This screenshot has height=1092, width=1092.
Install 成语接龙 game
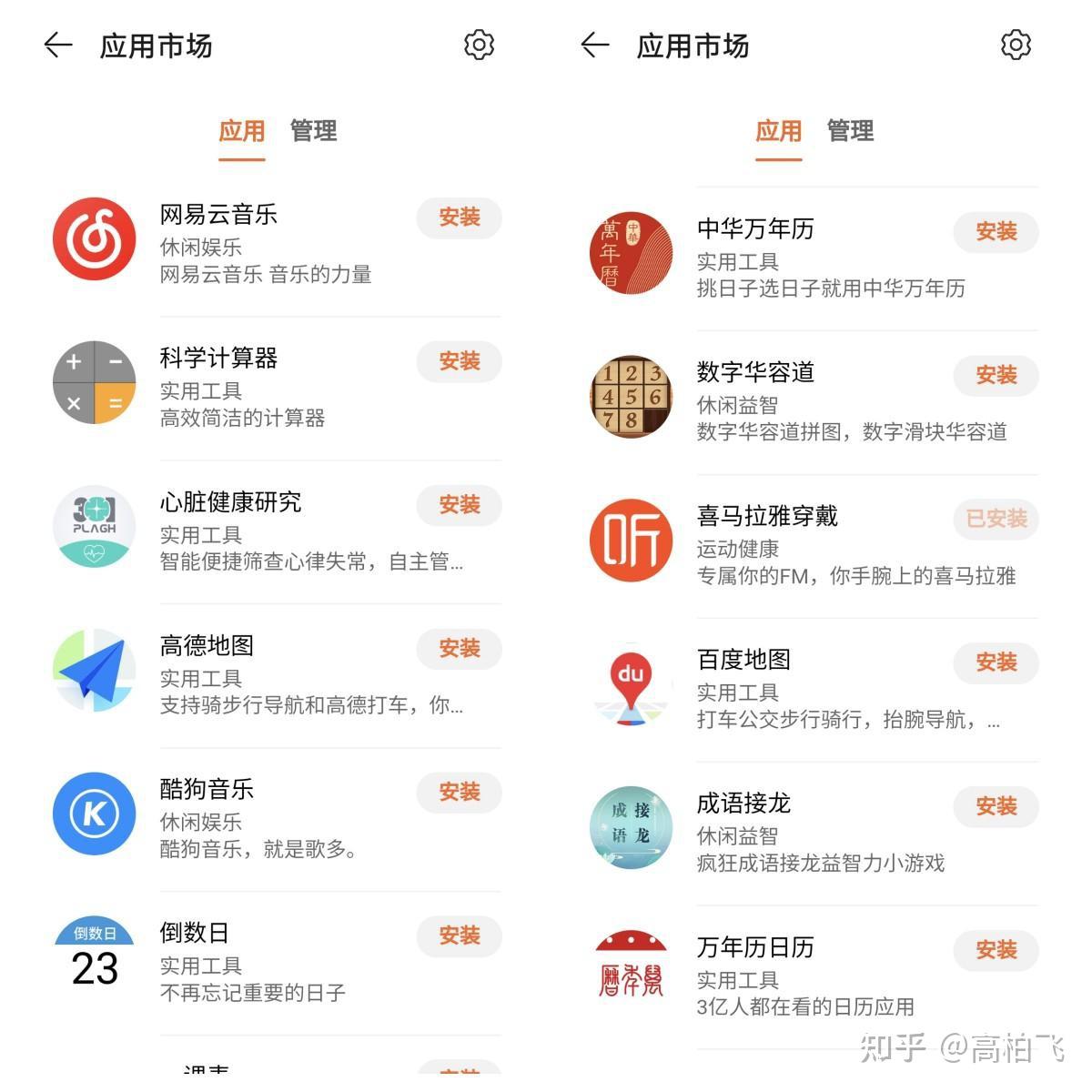[x=996, y=807]
